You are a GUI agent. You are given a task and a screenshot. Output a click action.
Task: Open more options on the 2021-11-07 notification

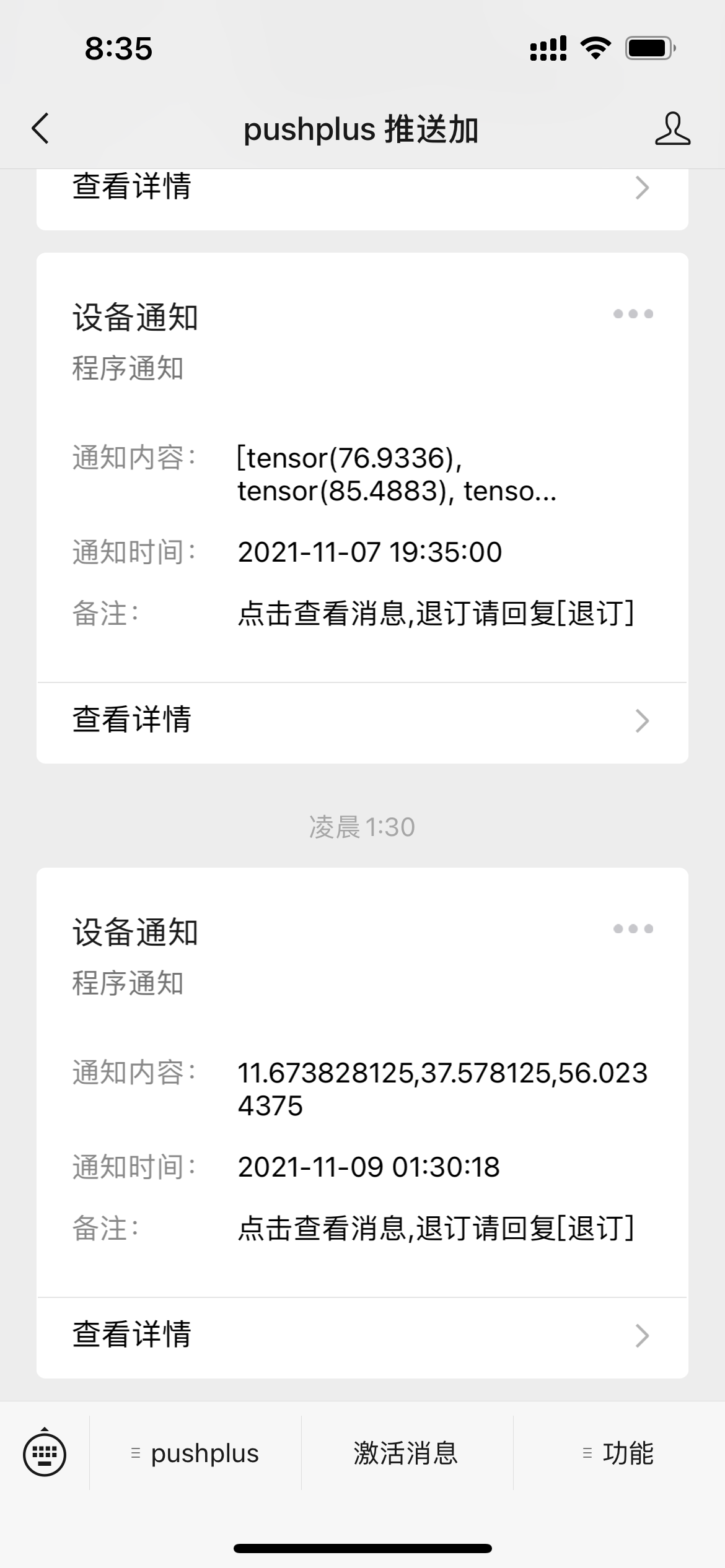633,314
